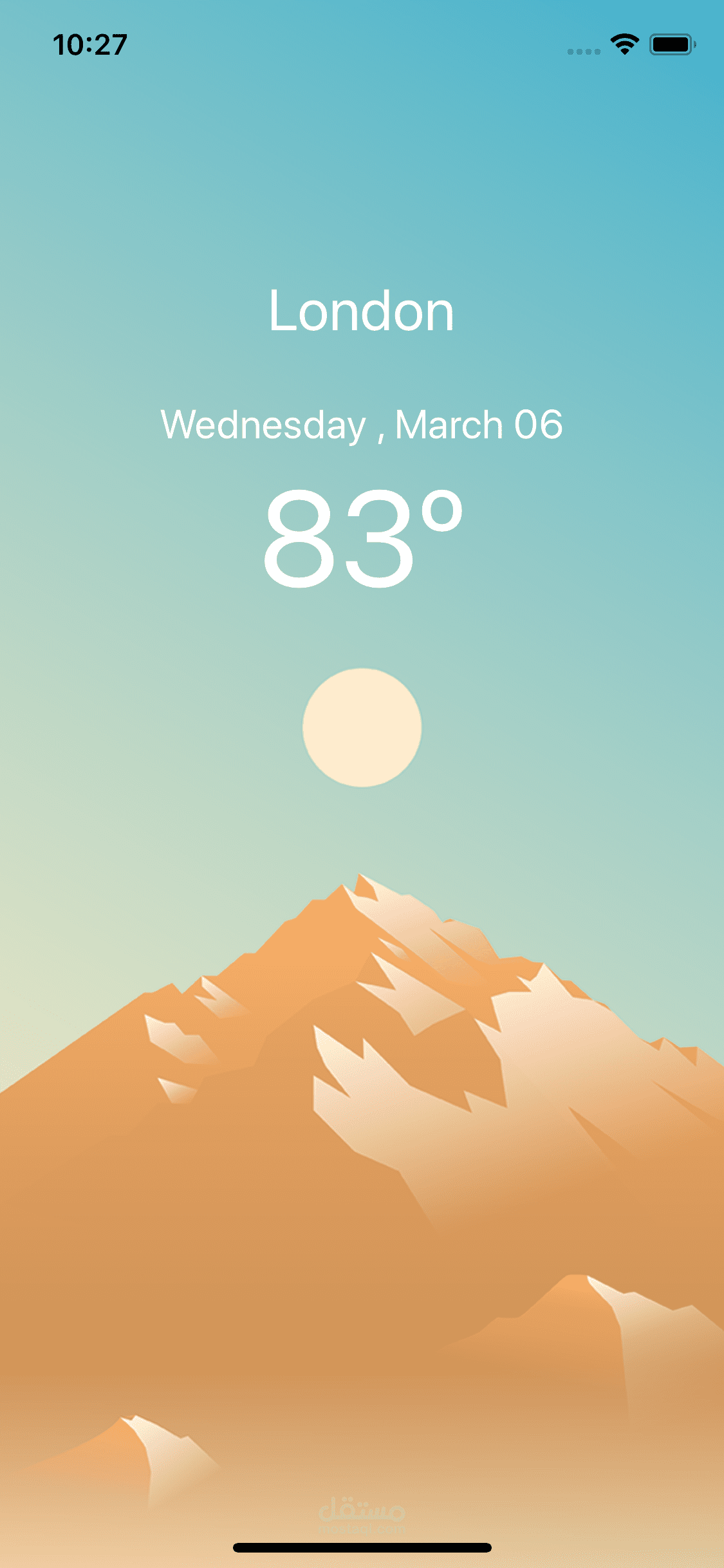The height and width of the screenshot is (1568, 724).
Task: Toggle the sun icon to change conditions
Action: 362,727
